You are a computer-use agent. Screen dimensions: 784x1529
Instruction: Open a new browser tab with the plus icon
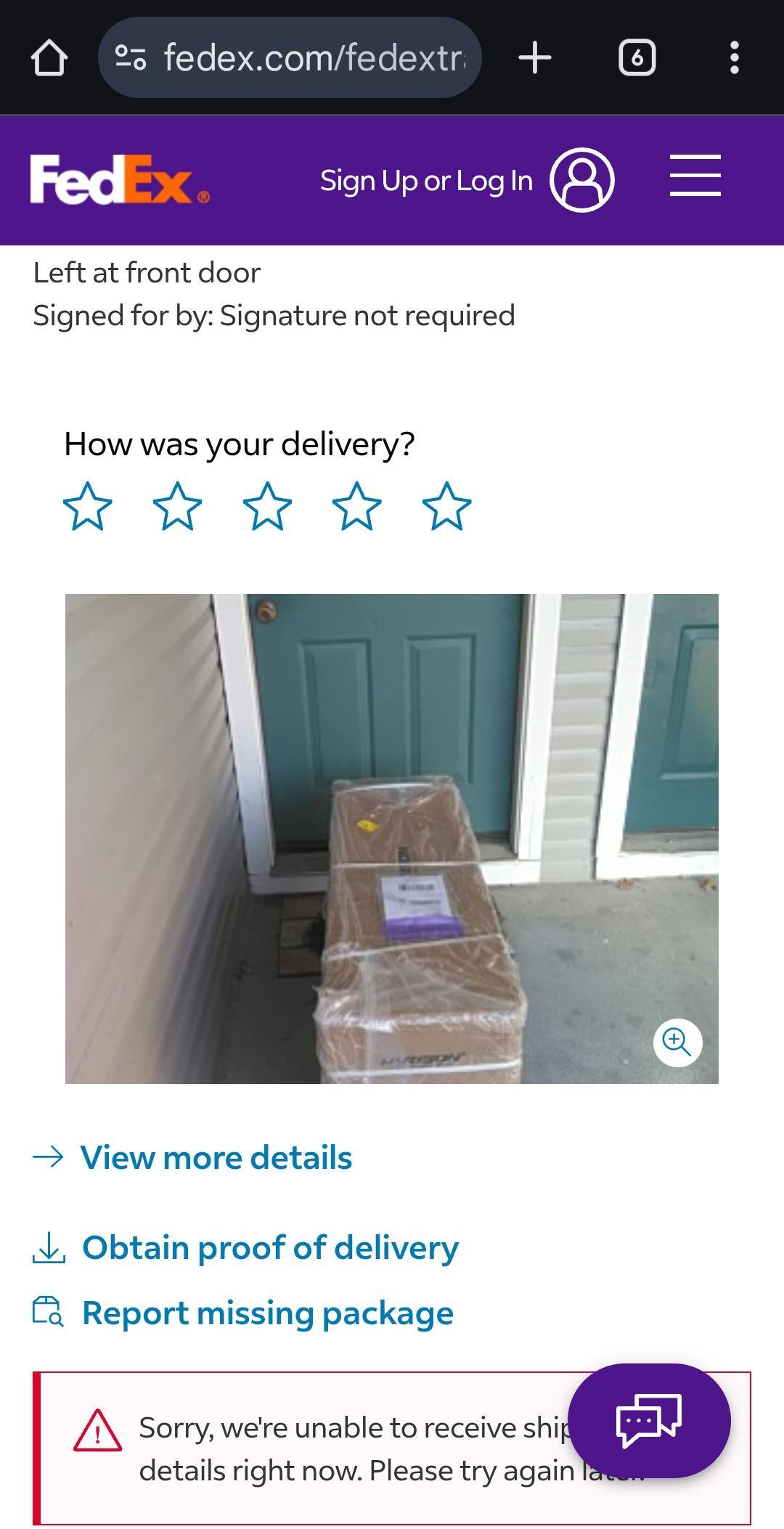pyautogui.click(x=535, y=58)
